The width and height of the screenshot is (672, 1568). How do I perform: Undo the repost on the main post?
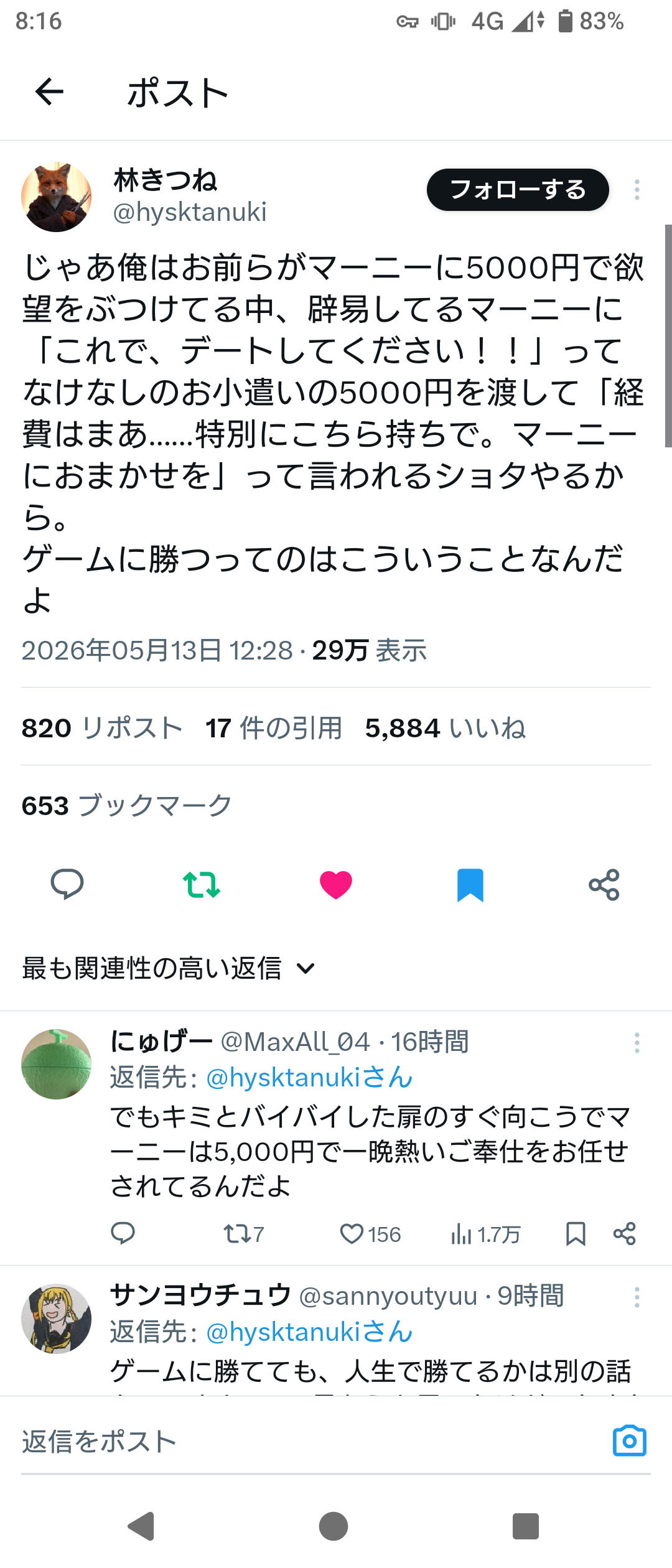pos(202,884)
